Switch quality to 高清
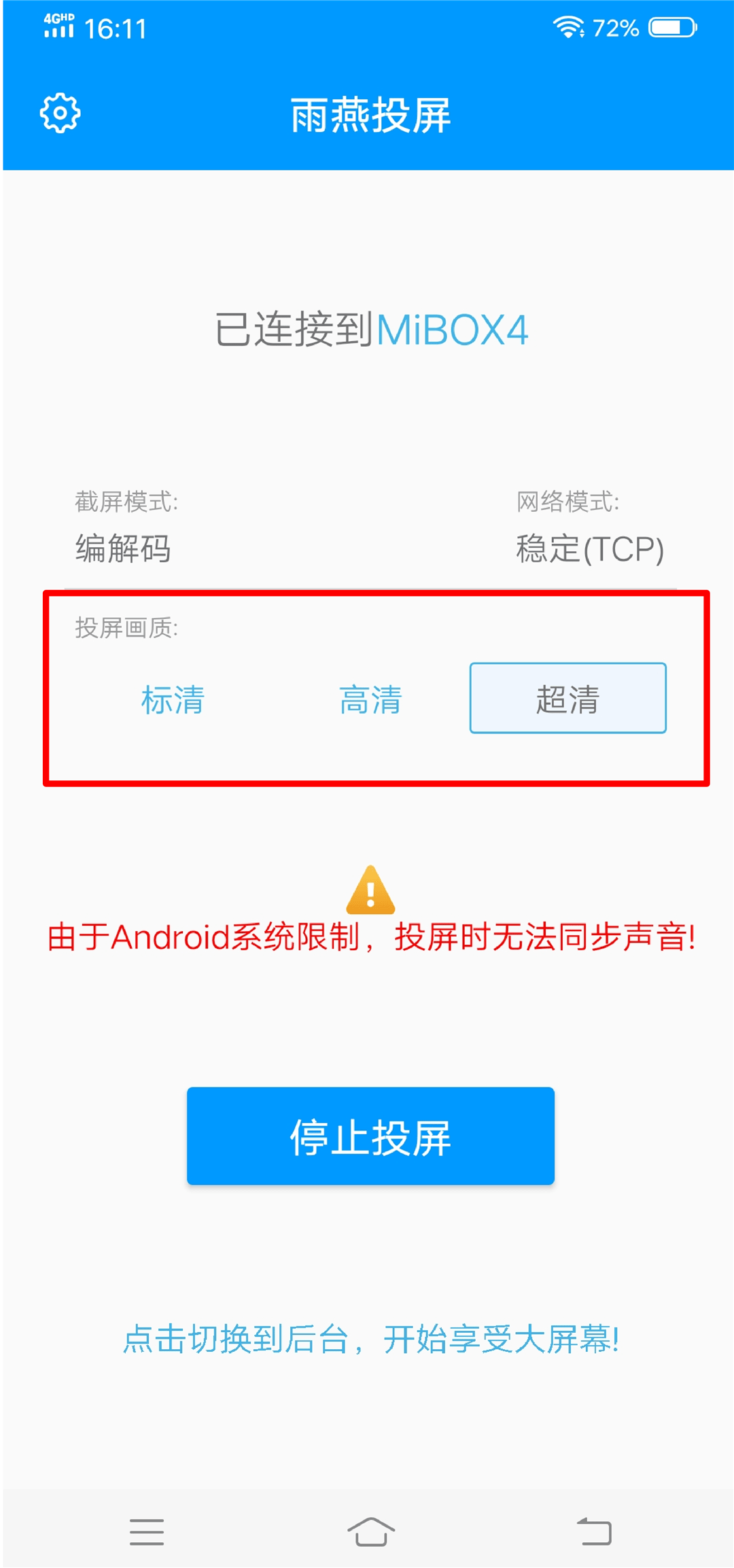 tap(370, 699)
